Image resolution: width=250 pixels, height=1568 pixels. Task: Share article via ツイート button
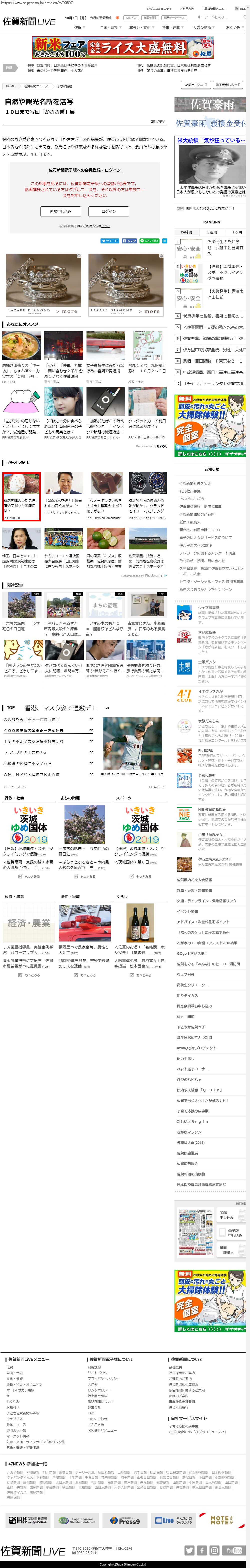[110, 241]
